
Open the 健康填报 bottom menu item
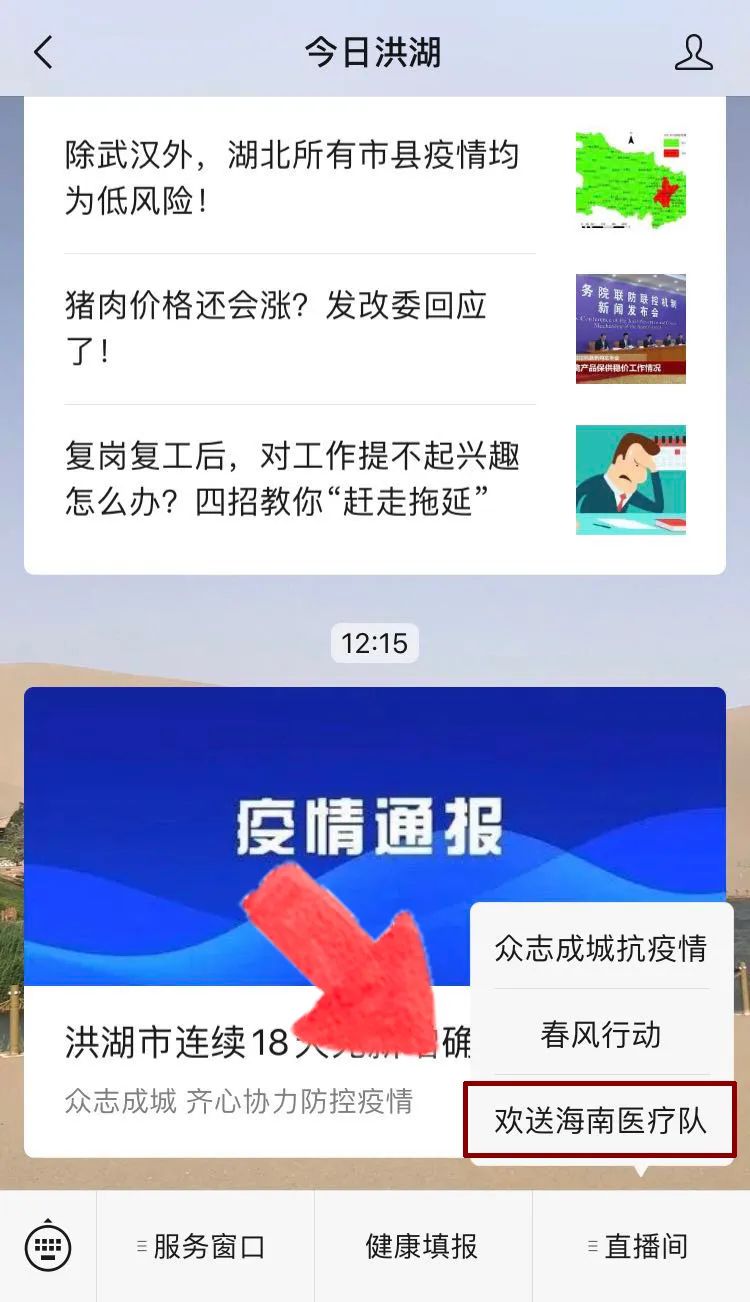coord(422,1246)
